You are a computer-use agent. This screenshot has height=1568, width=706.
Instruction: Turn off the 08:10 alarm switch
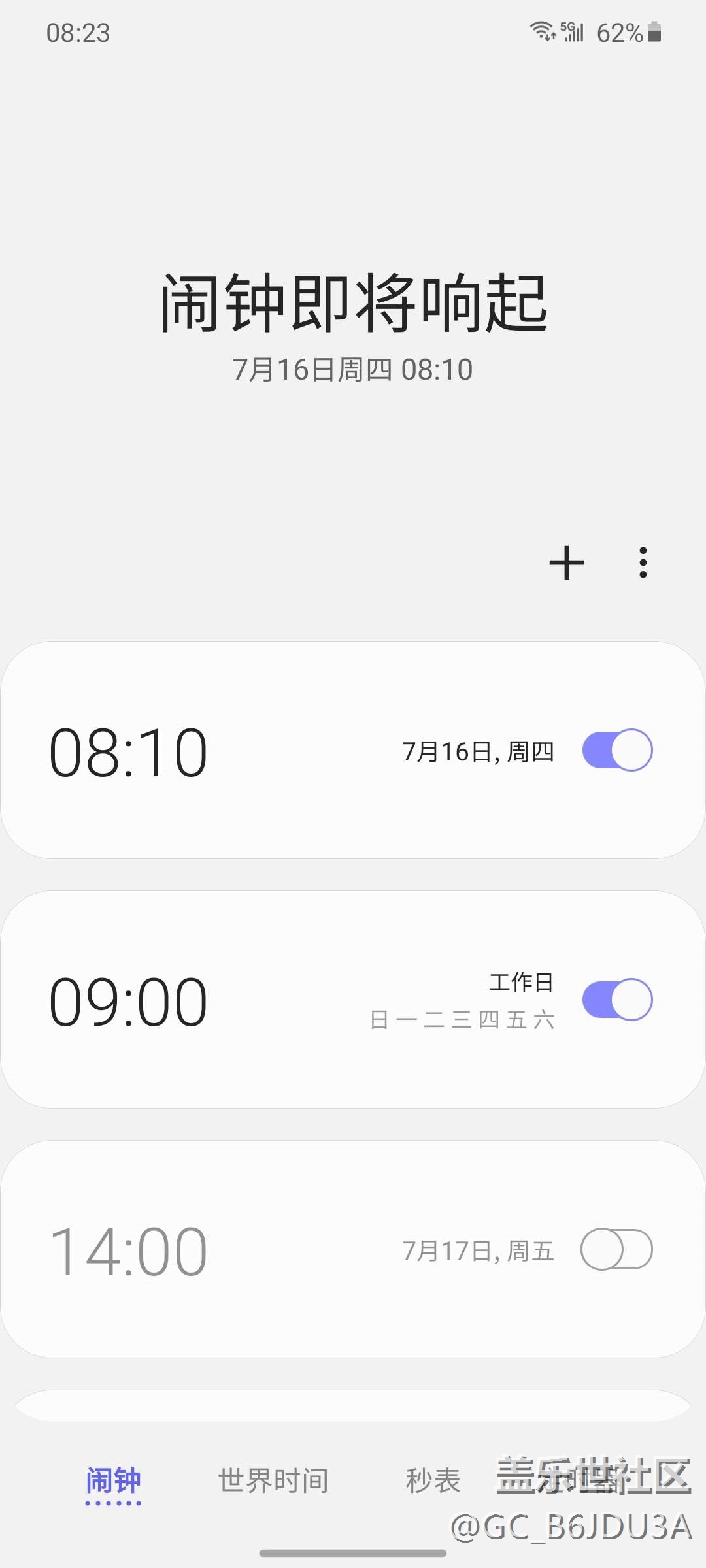pos(617,750)
